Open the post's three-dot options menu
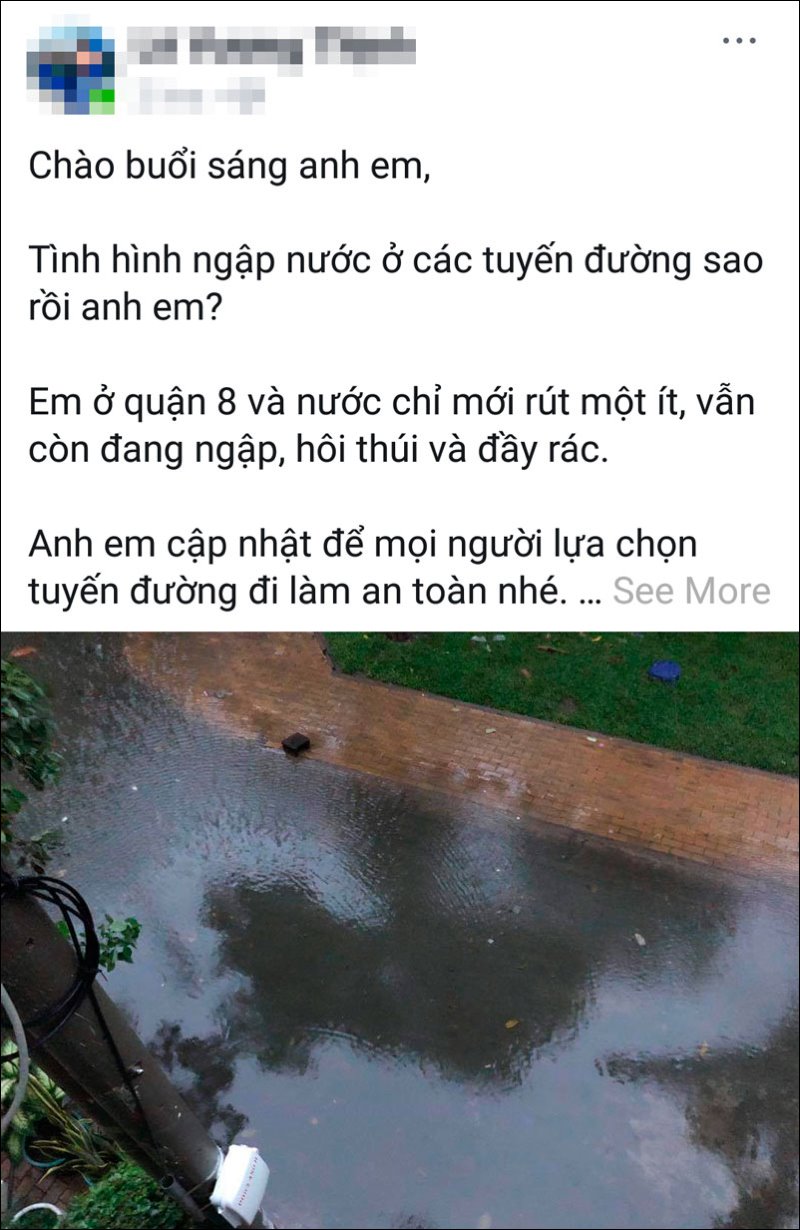Image resolution: width=800 pixels, height=1230 pixels. click(x=739, y=41)
